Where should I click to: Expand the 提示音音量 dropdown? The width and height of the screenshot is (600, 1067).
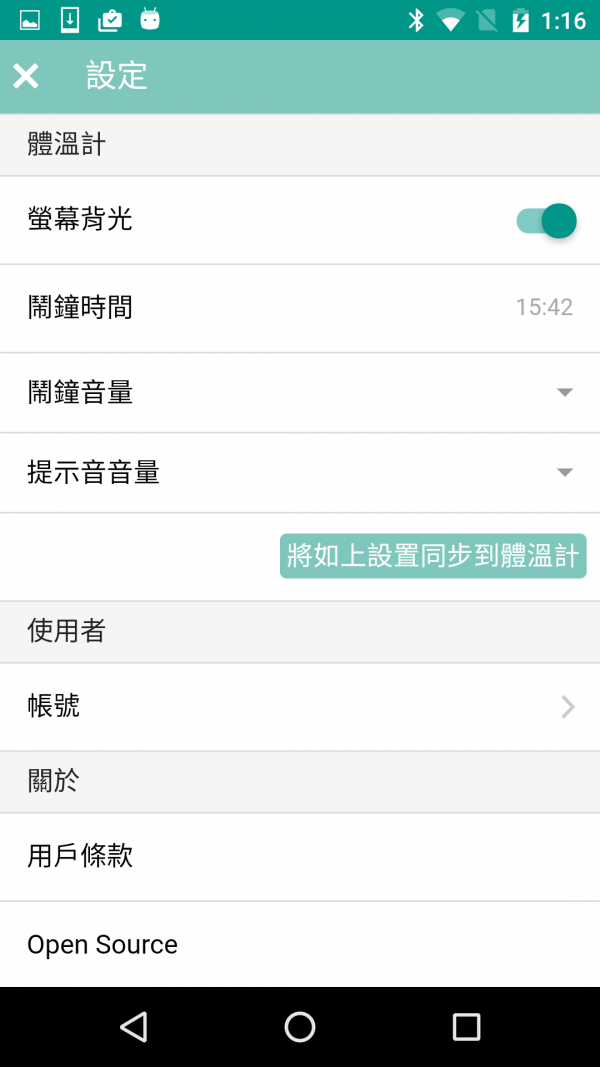click(564, 473)
